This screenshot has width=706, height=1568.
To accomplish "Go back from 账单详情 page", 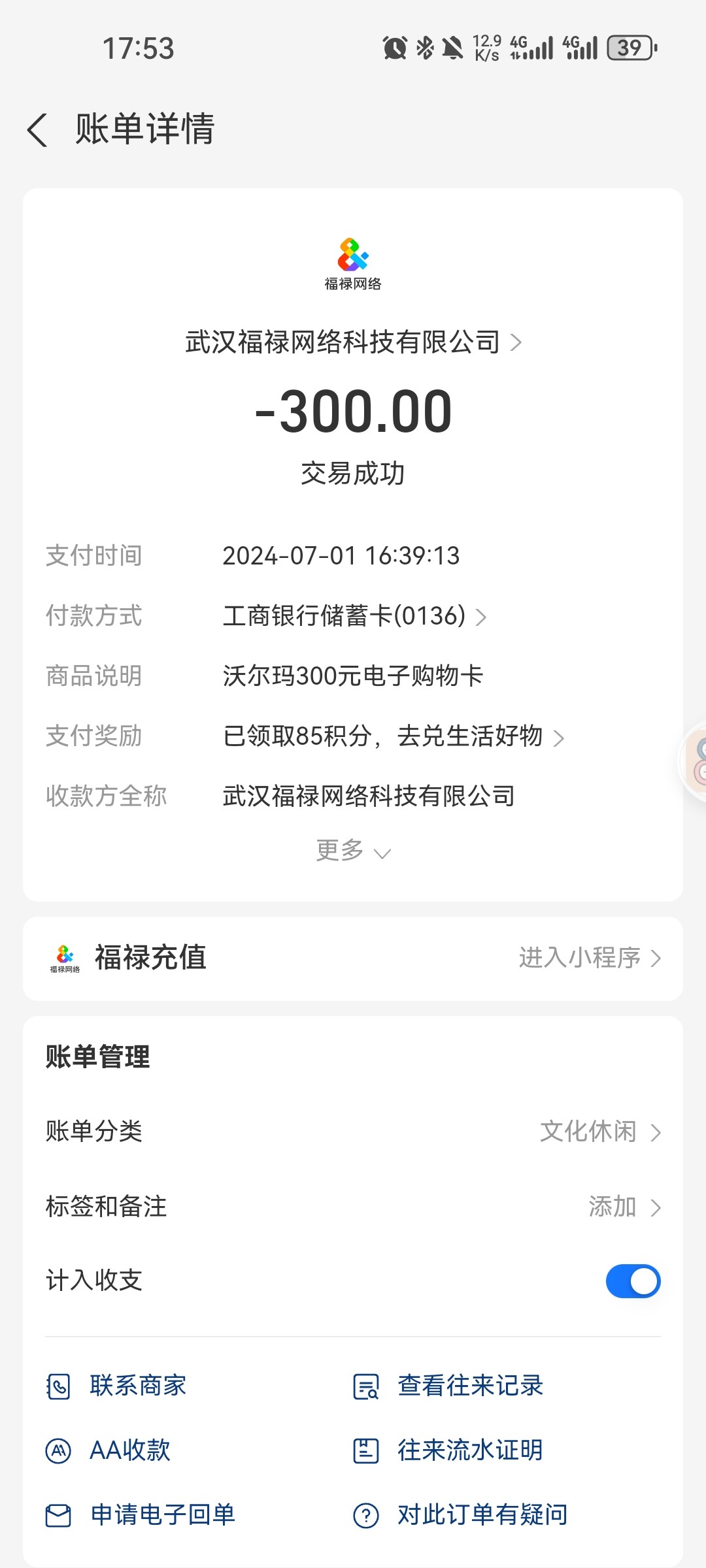I will (38, 129).
